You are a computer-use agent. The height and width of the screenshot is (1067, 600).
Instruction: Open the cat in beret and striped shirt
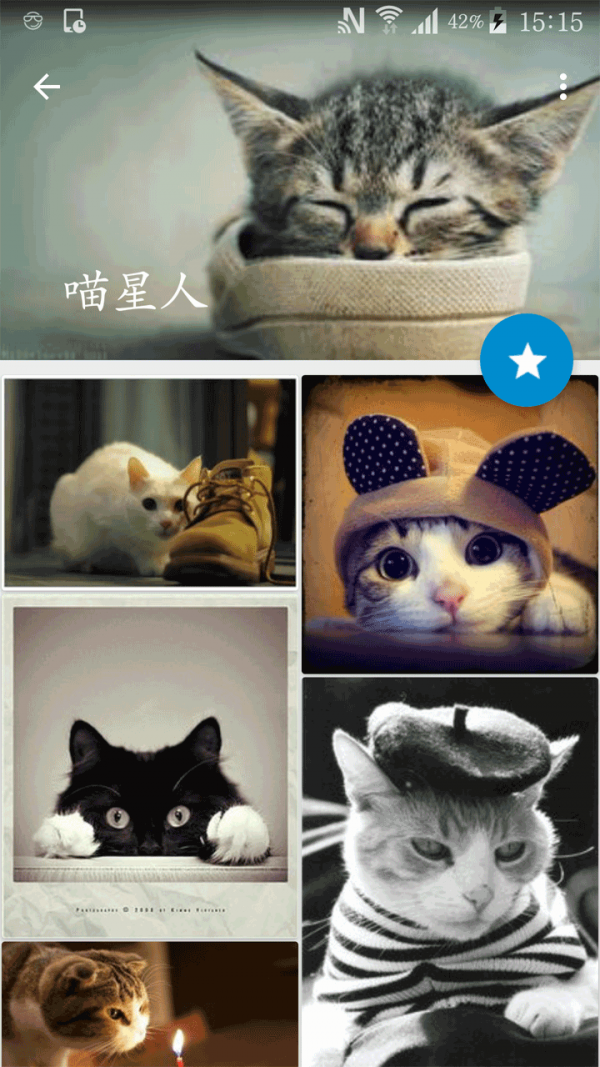450,870
